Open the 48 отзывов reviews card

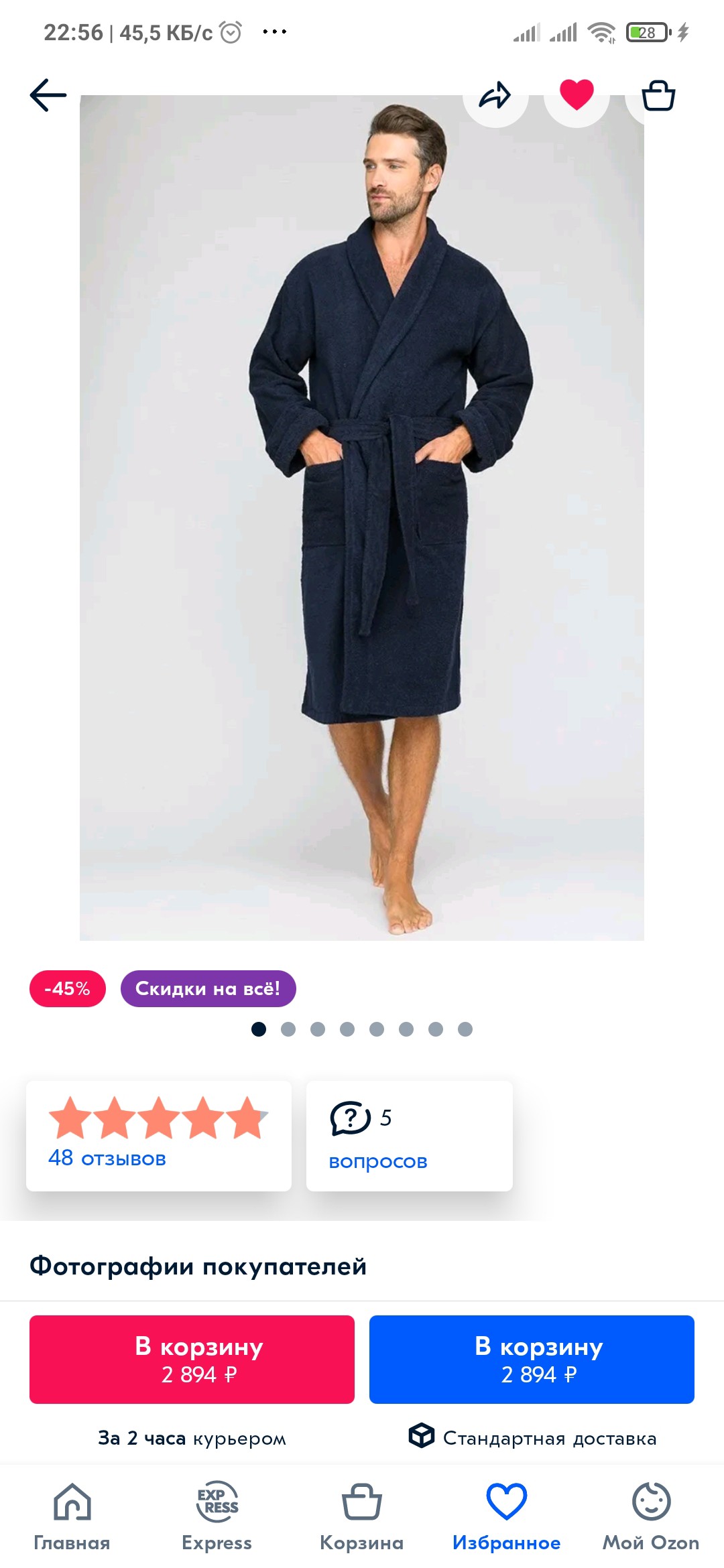159,1136
